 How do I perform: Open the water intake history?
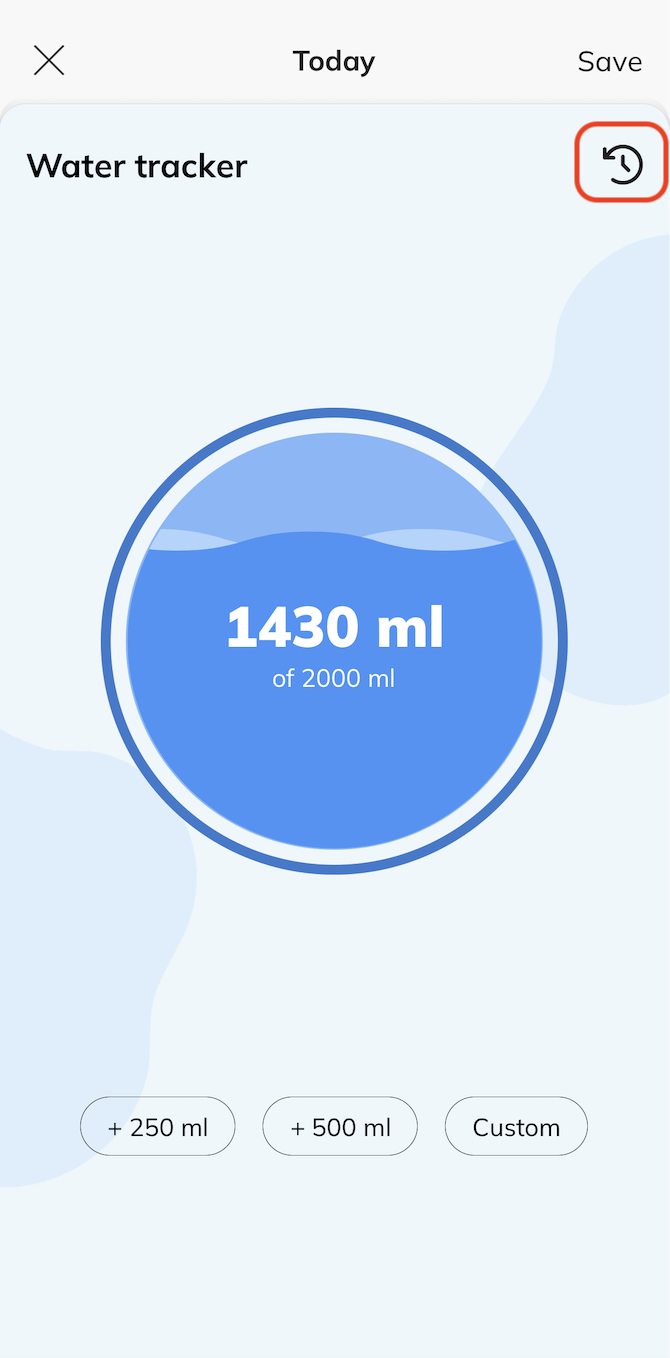(x=621, y=163)
